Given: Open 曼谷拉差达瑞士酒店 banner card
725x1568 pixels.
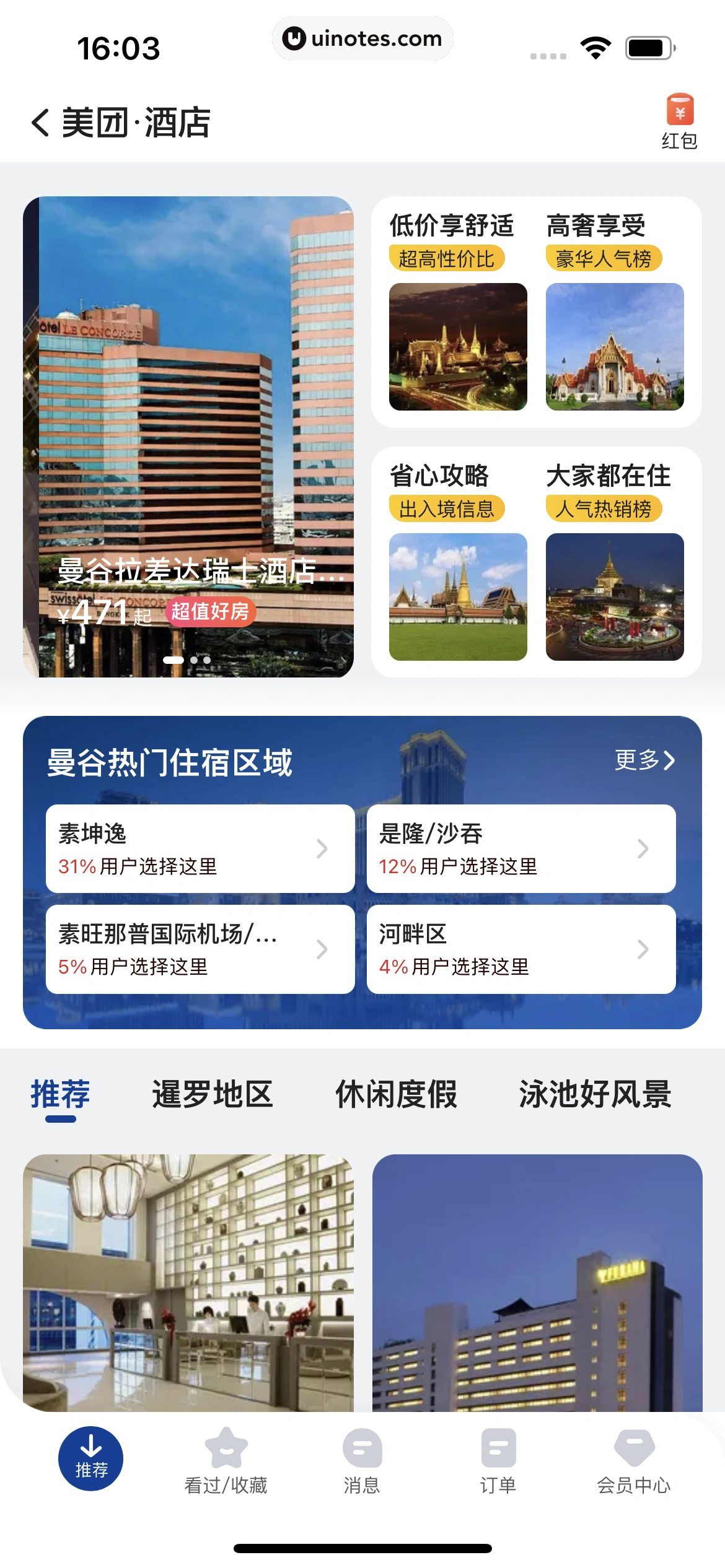Looking at the screenshot, I should (188, 436).
